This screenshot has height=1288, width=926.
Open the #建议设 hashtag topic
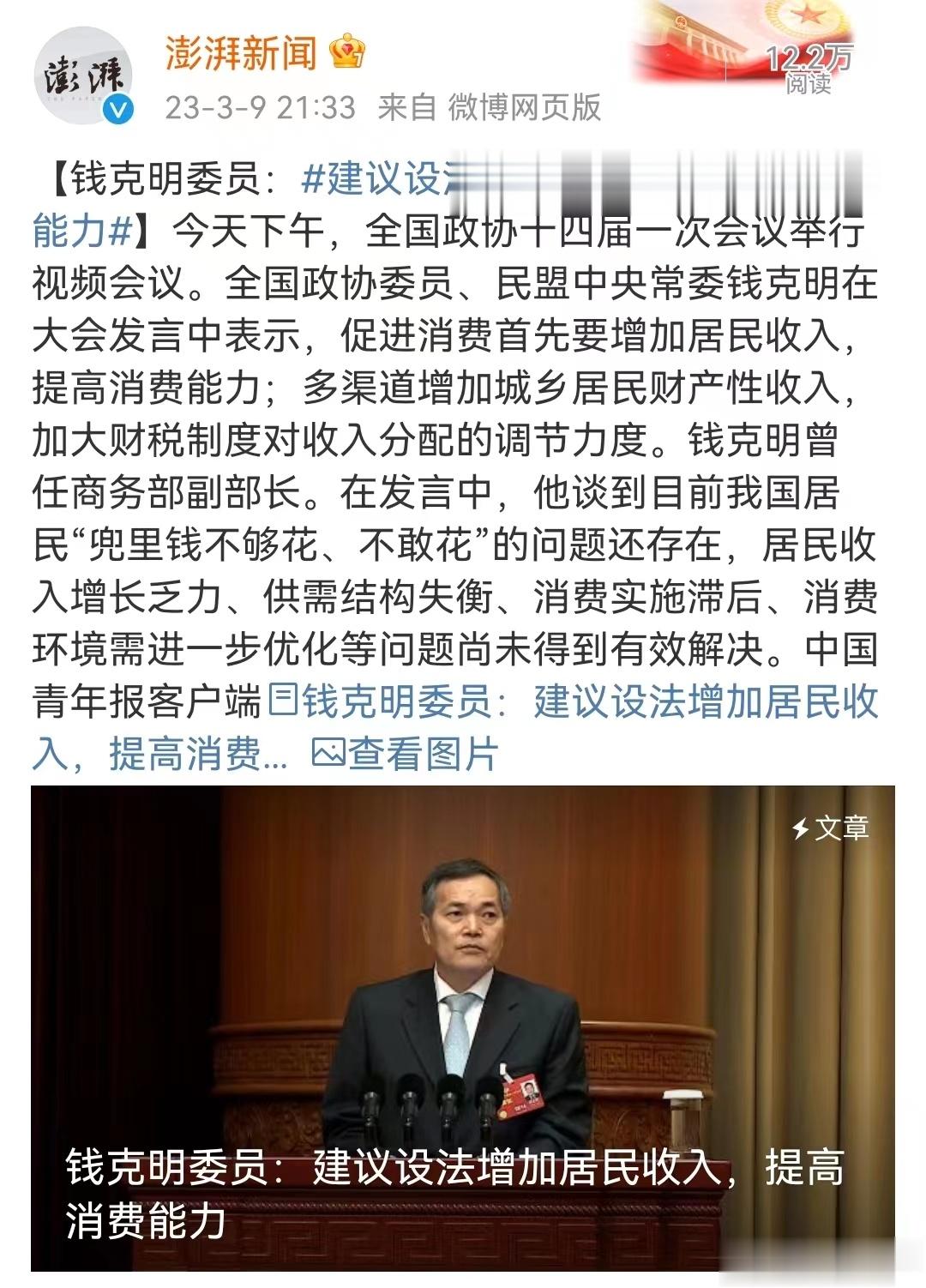pos(377,179)
